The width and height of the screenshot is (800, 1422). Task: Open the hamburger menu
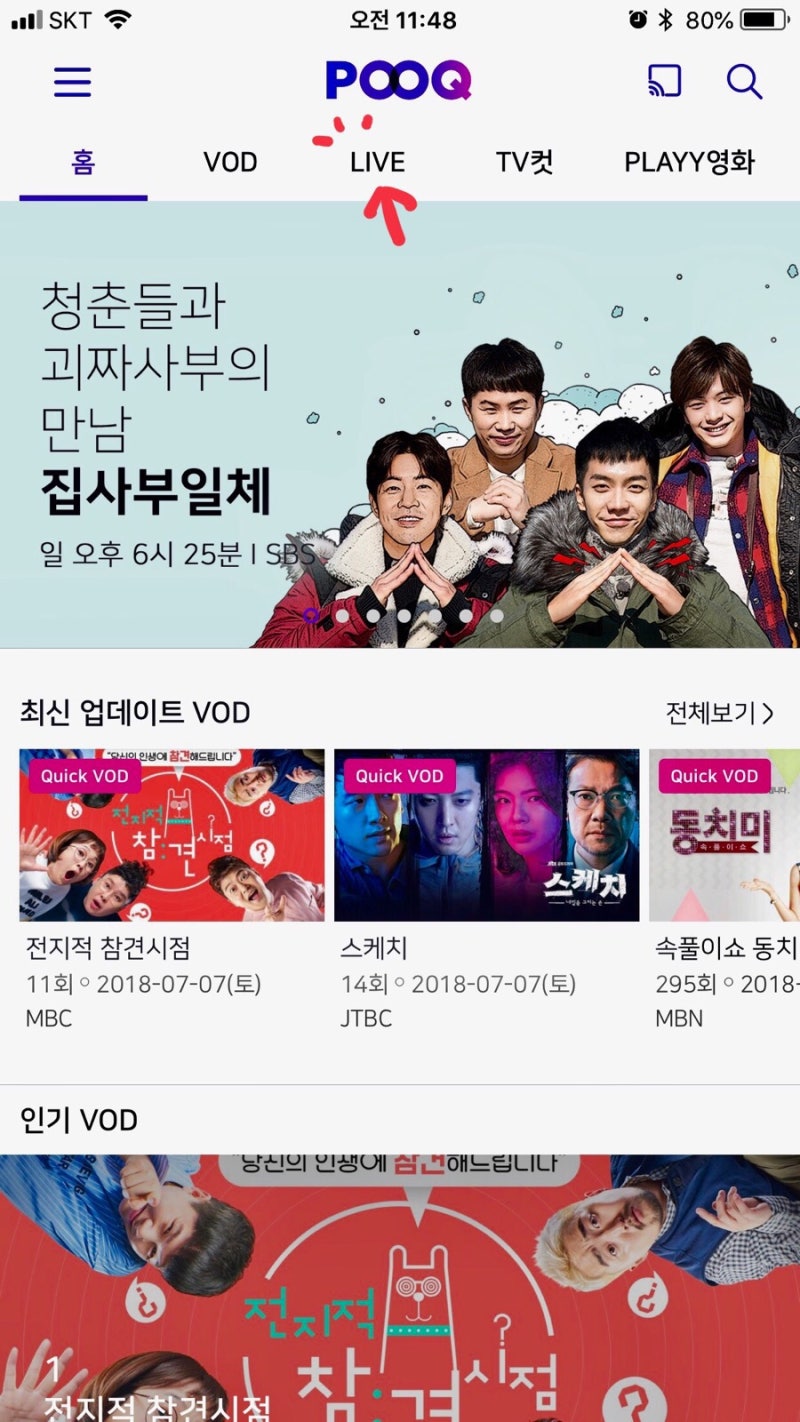(72, 82)
